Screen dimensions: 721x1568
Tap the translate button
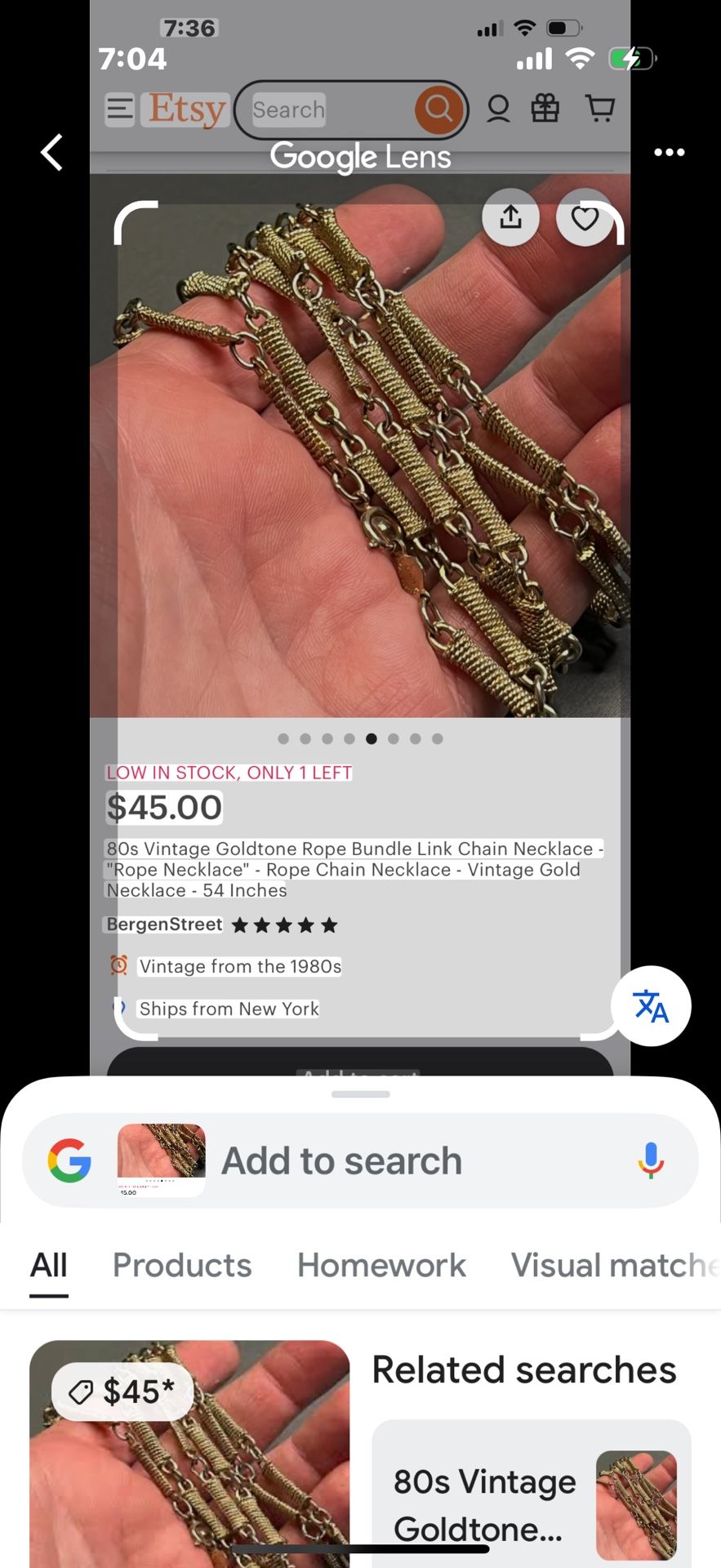651,1006
